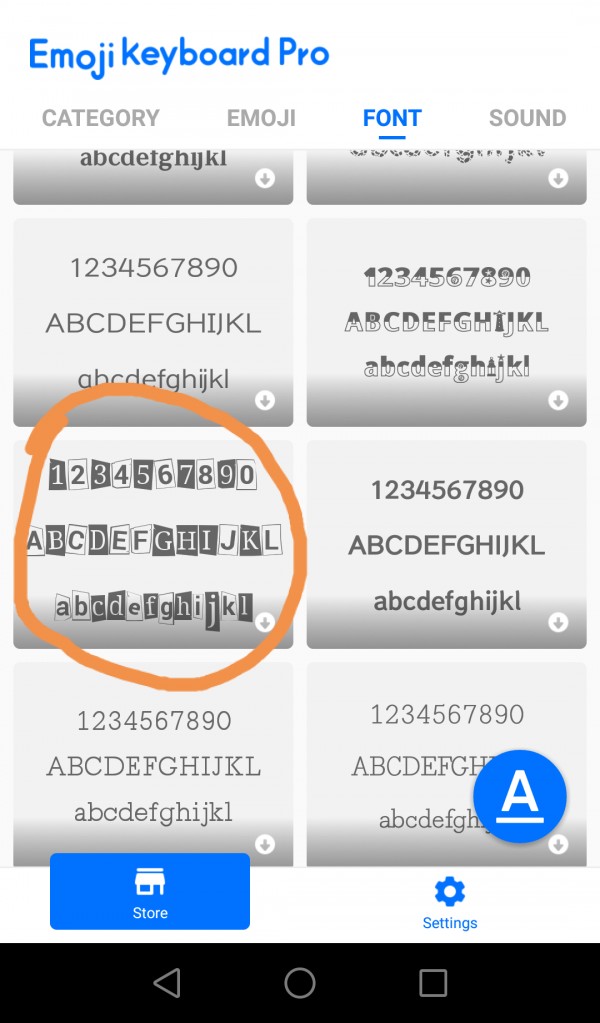Open Settings

click(x=449, y=902)
